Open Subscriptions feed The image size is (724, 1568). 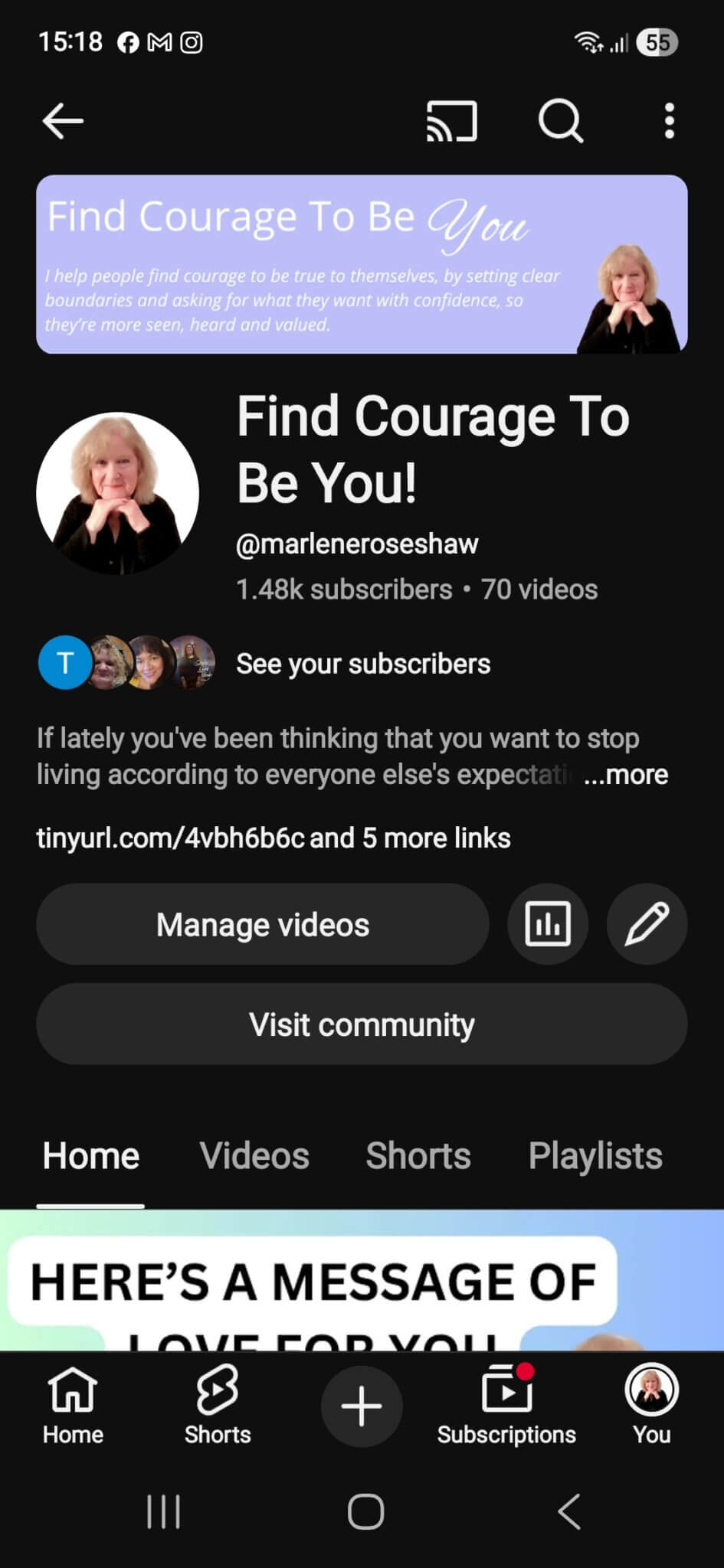[x=506, y=1406]
